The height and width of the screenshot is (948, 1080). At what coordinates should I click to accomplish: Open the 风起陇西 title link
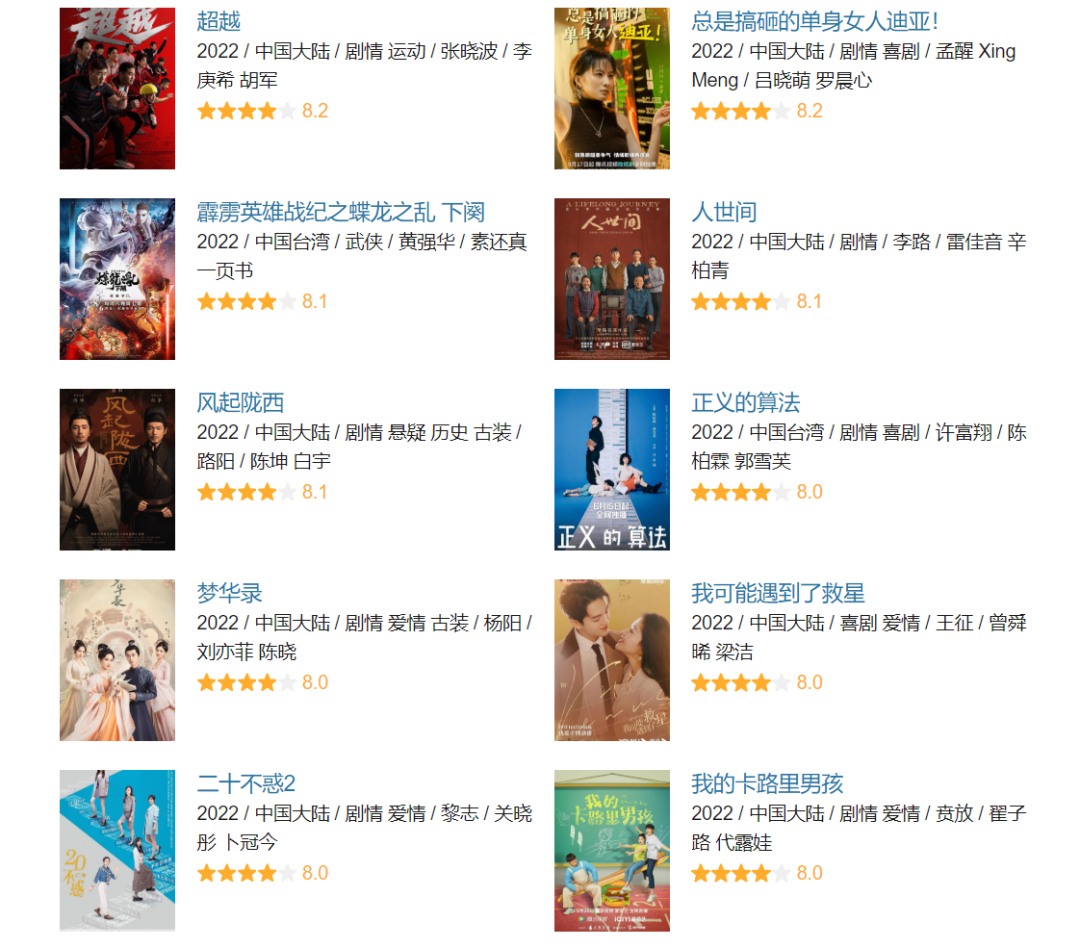click(240, 402)
